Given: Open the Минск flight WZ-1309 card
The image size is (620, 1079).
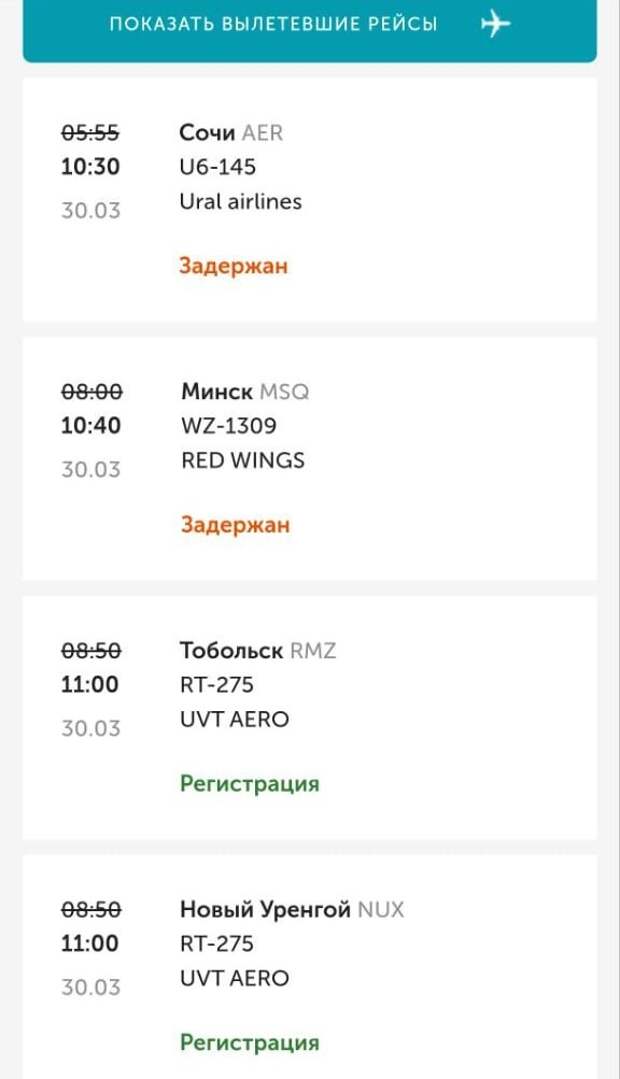Looking at the screenshot, I should point(309,458).
